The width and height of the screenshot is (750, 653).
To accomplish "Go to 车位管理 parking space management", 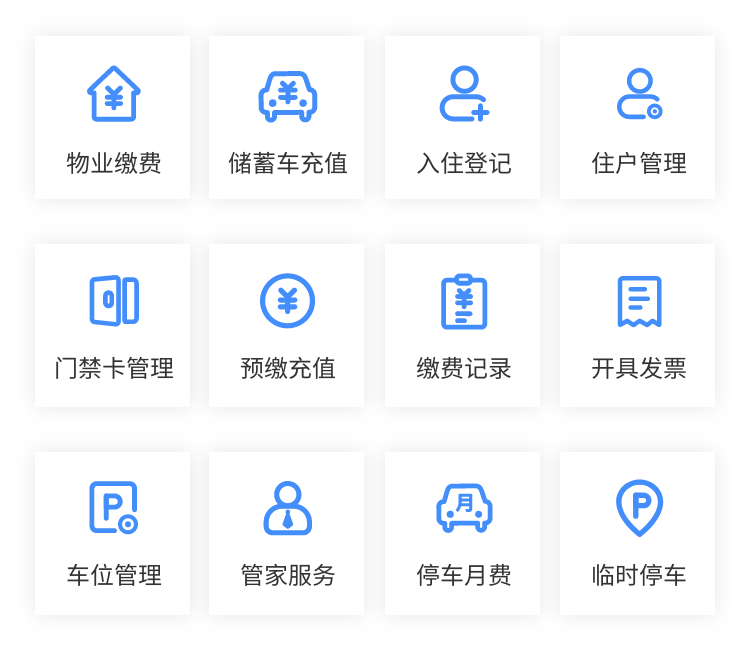I will (x=113, y=532).
